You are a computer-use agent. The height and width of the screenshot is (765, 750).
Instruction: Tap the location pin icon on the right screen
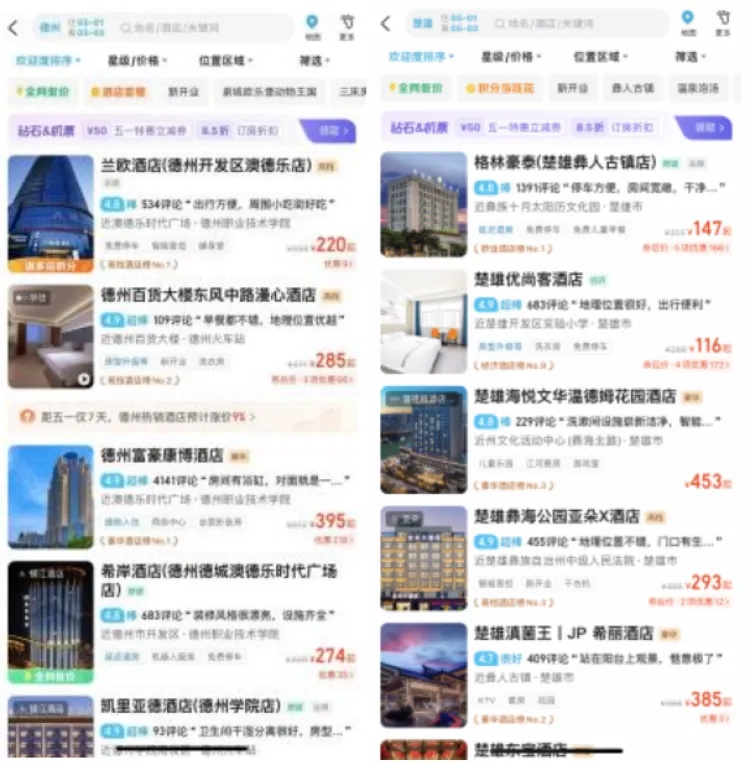688,21
